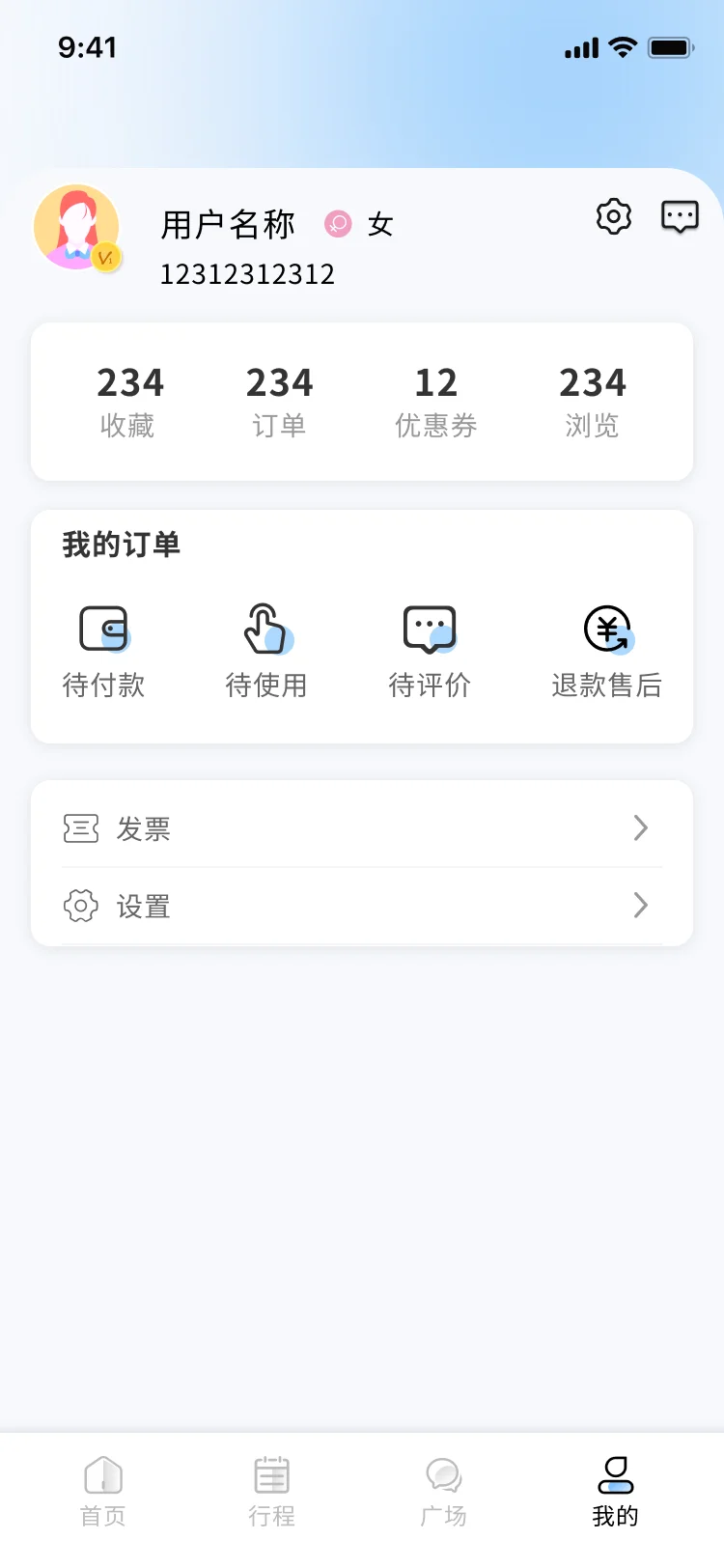Image resolution: width=724 pixels, height=1568 pixels.
Task: Open the 发票 invoice row
Action: click(x=362, y=828)
